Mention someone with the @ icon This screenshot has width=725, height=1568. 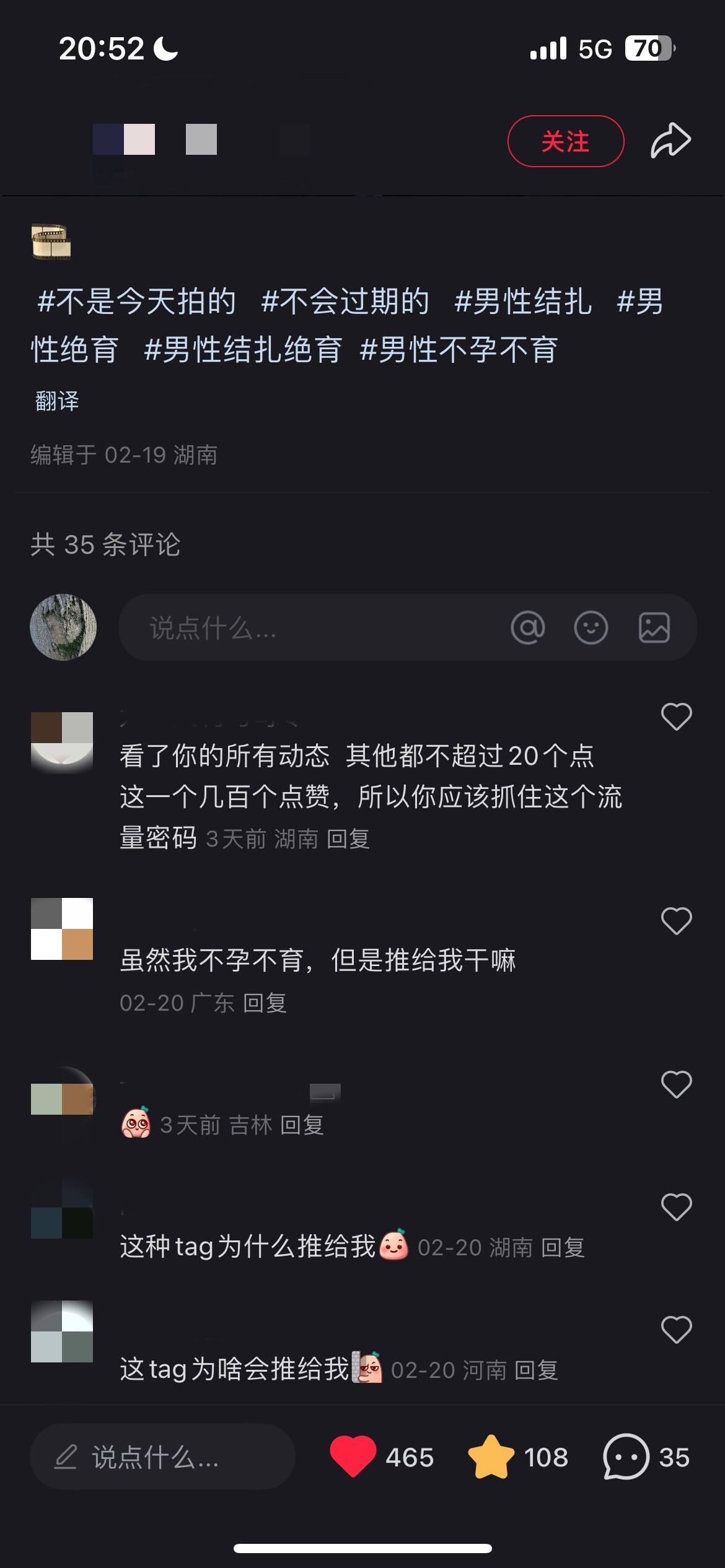point(528,627)
